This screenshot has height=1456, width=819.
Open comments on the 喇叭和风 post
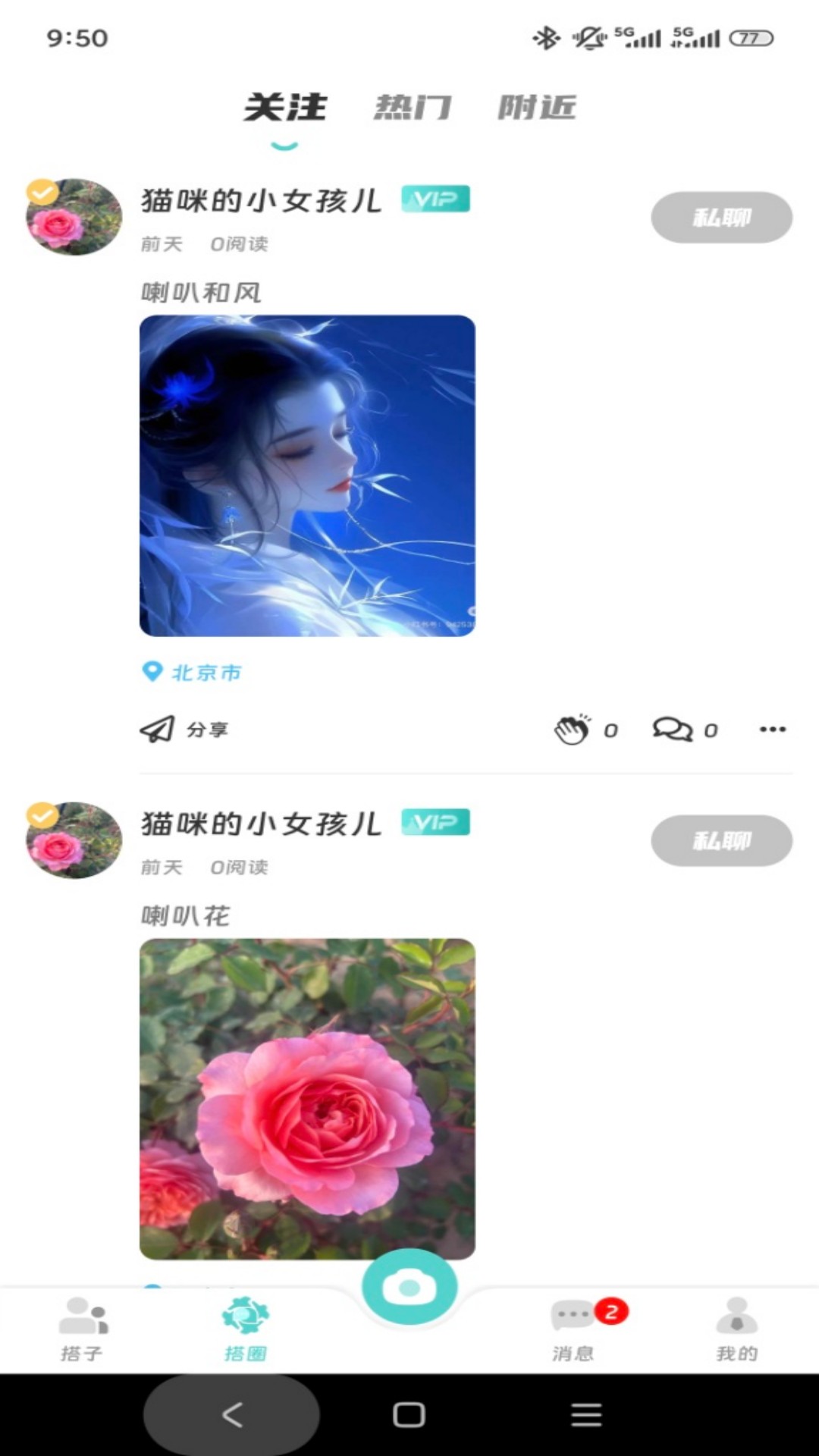pos(673,730)
